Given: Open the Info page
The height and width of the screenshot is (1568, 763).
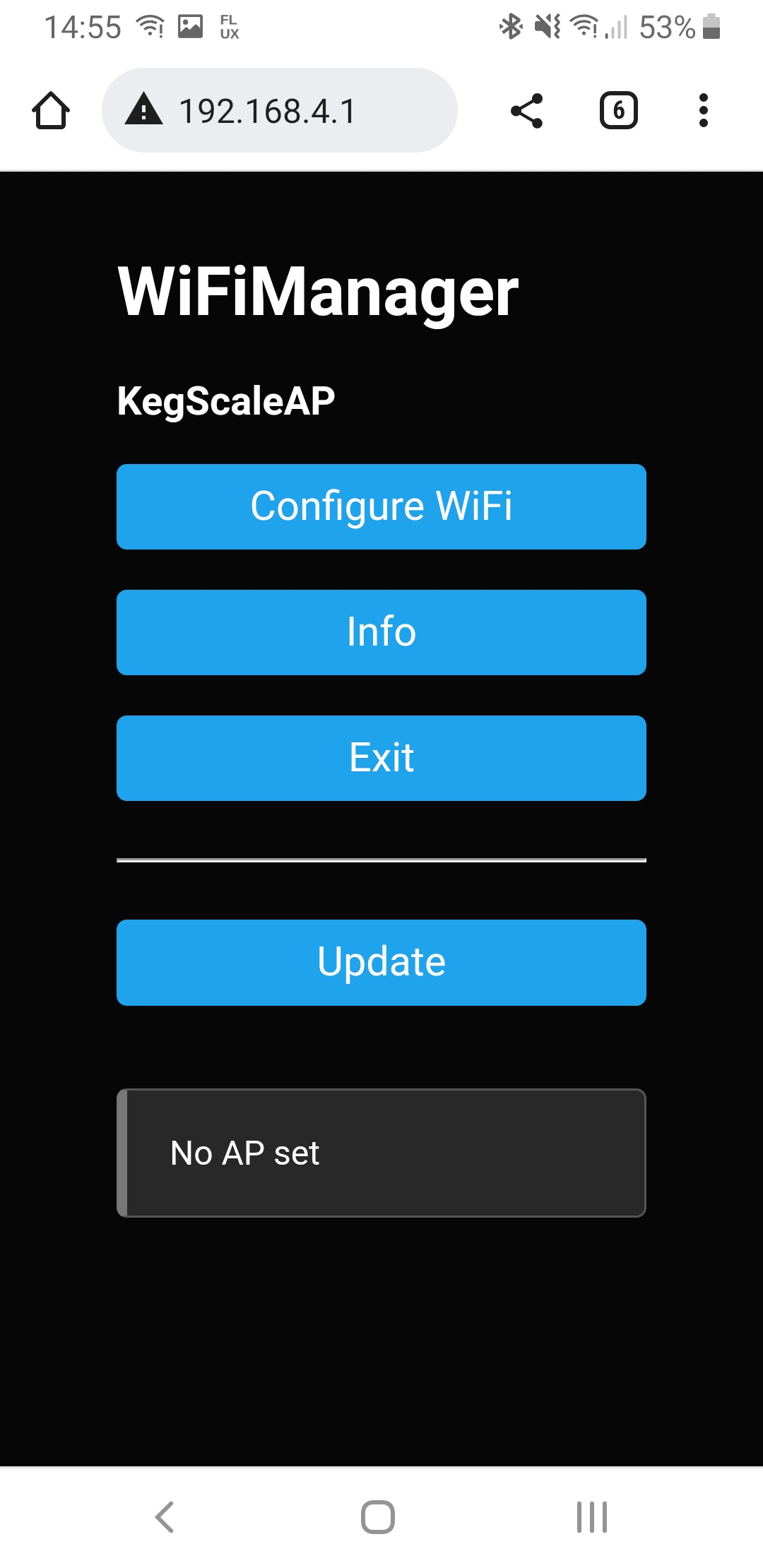Looking at the screenshot, I should tap(381, 632).
